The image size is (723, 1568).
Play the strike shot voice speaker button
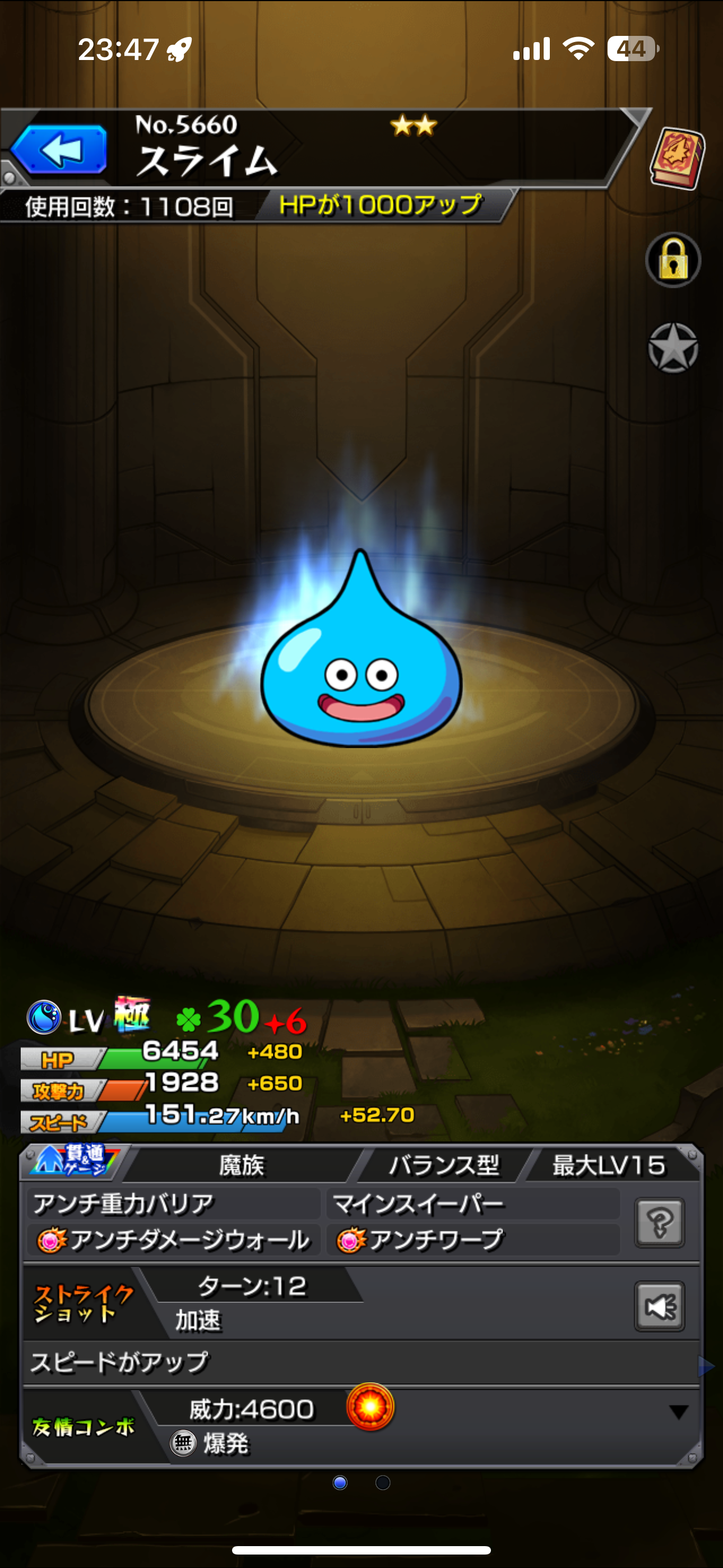tap(660, 1306)
